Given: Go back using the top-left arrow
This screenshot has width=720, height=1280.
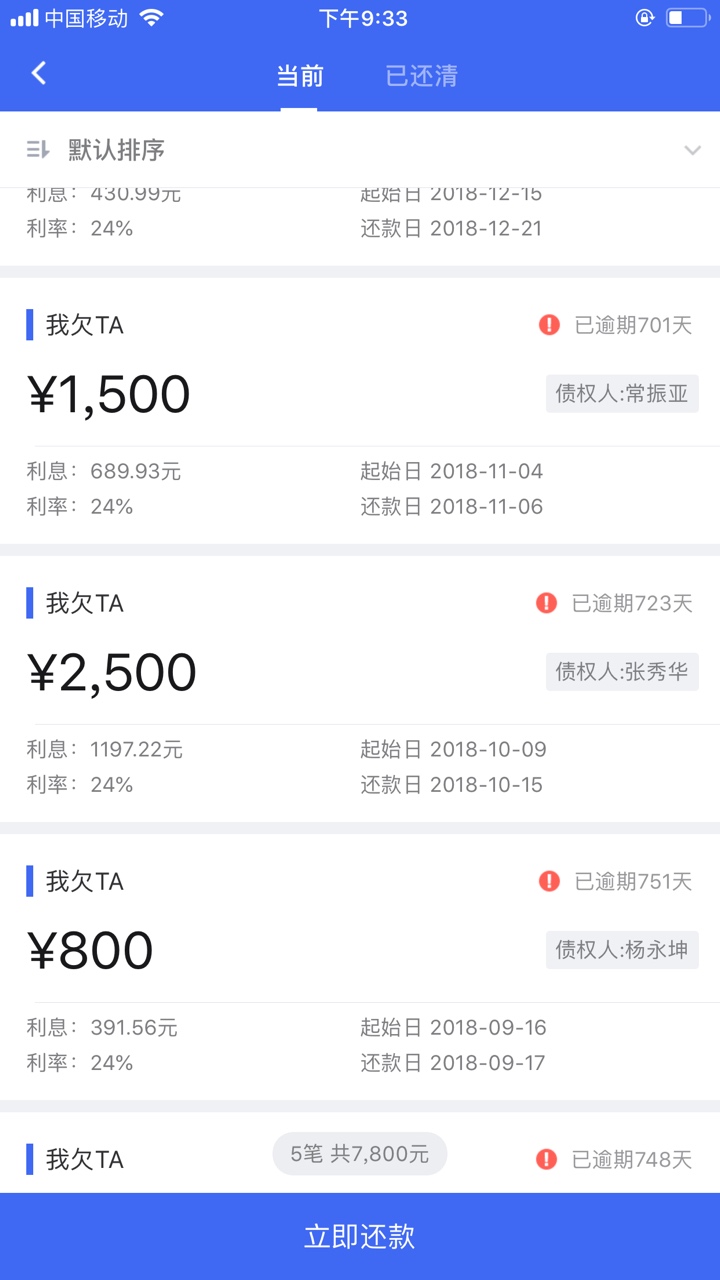Looking at the screenshot, I should 39,74.
